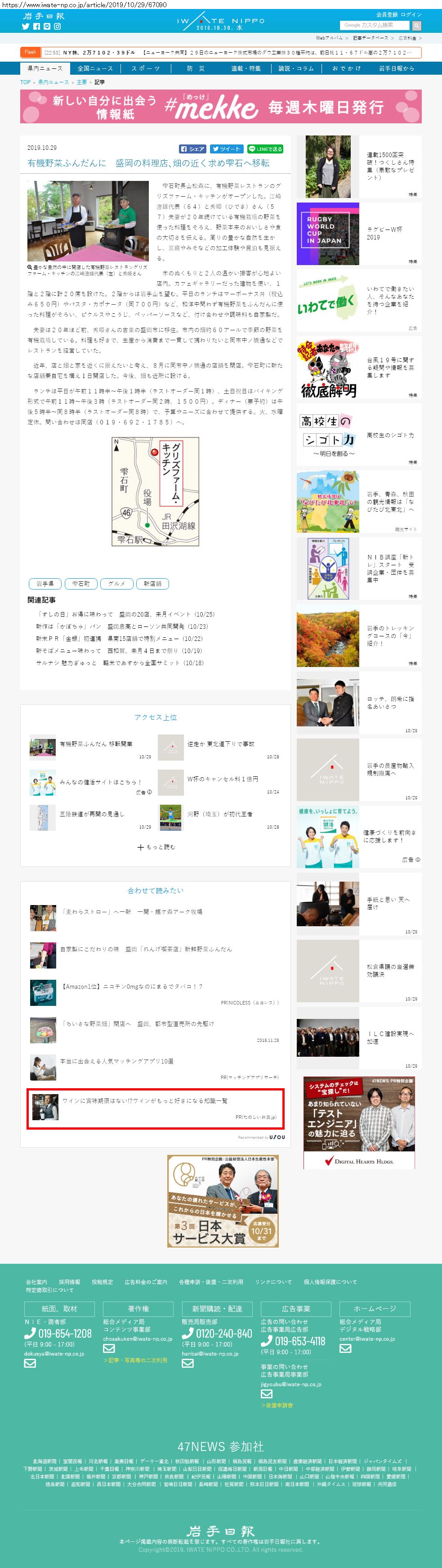Open 個人情報保護について footer link
442x1568 pixels.
pos(330,1282)
